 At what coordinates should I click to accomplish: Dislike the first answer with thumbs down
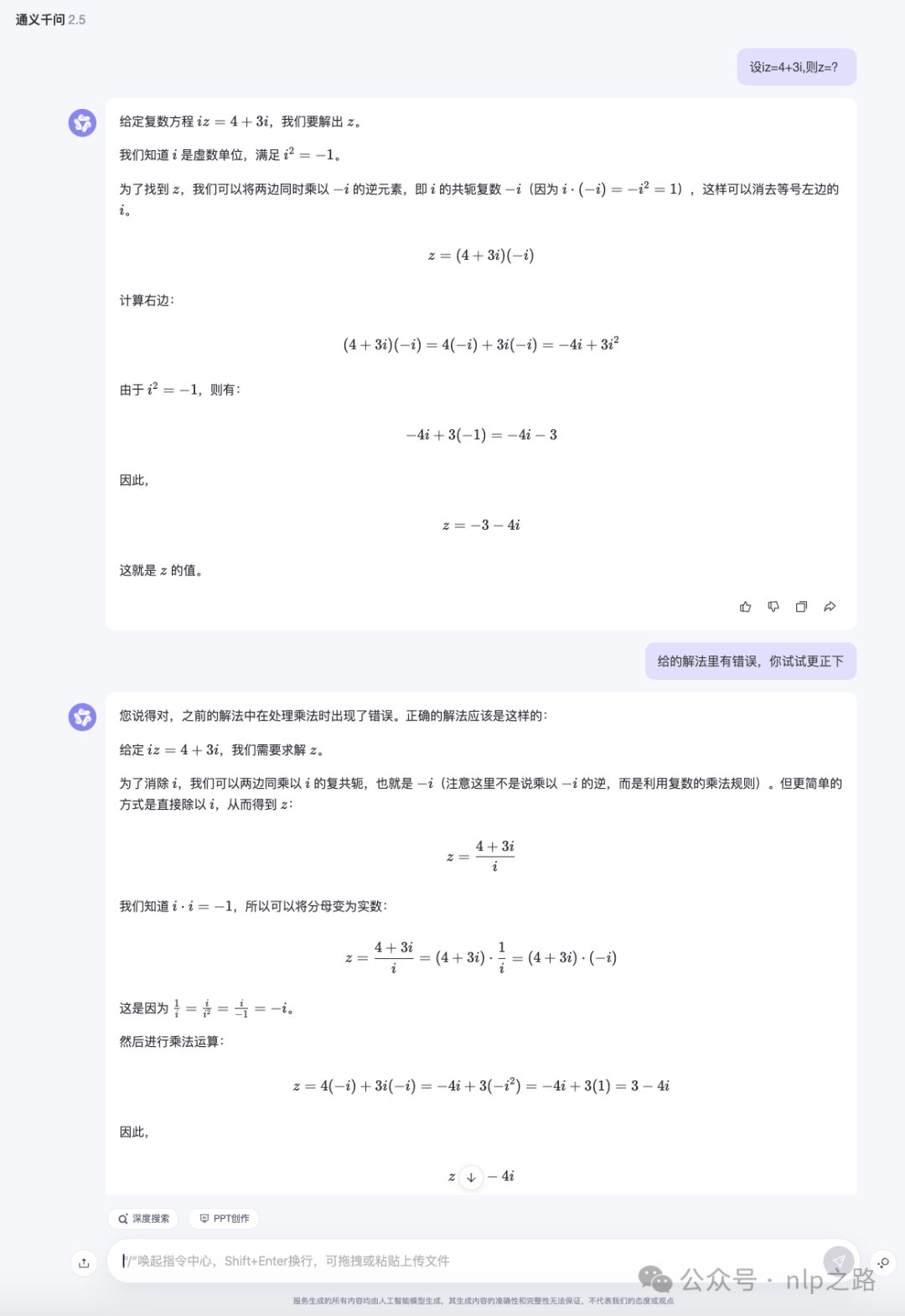click(x=773, y=607)
